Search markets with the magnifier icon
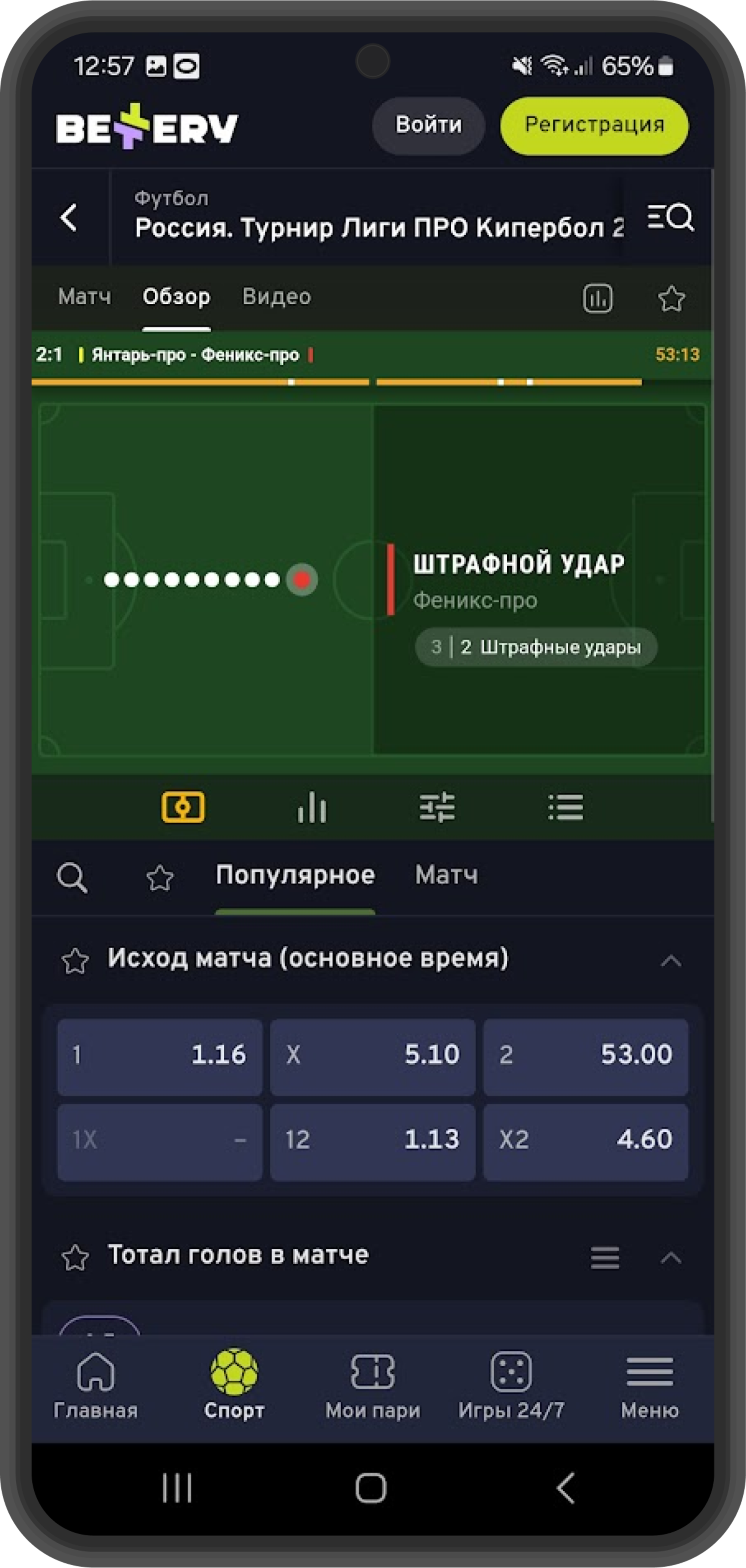 (x=72, y=878)
